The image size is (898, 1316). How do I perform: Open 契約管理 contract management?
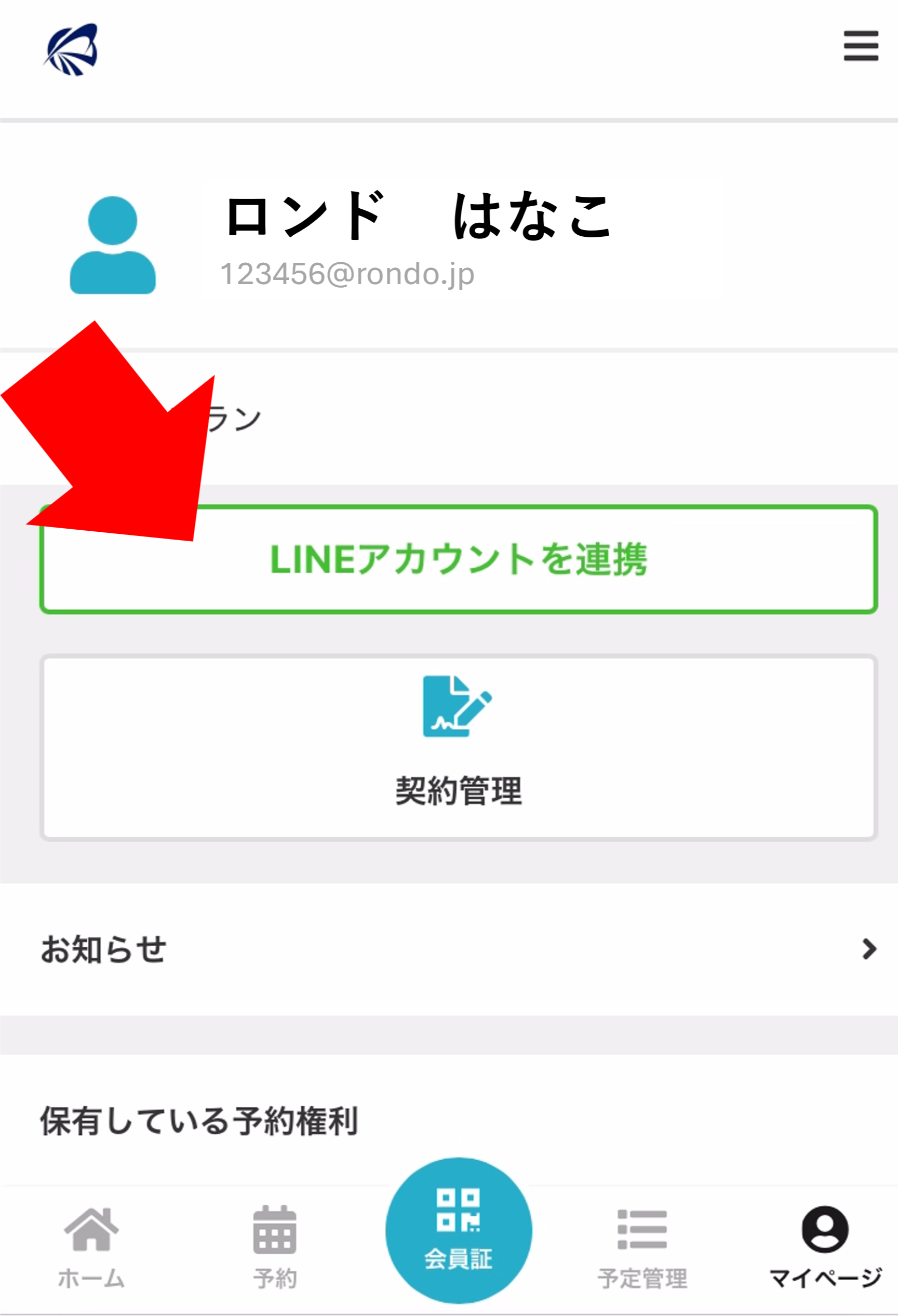(459, 747)
